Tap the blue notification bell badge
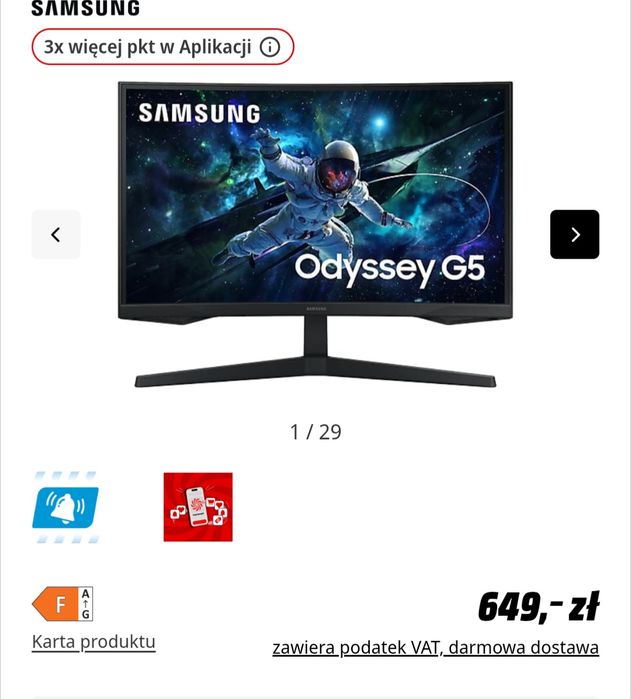Image resolution: width=631 pixels, height=699 pixels. coord(66,507)
